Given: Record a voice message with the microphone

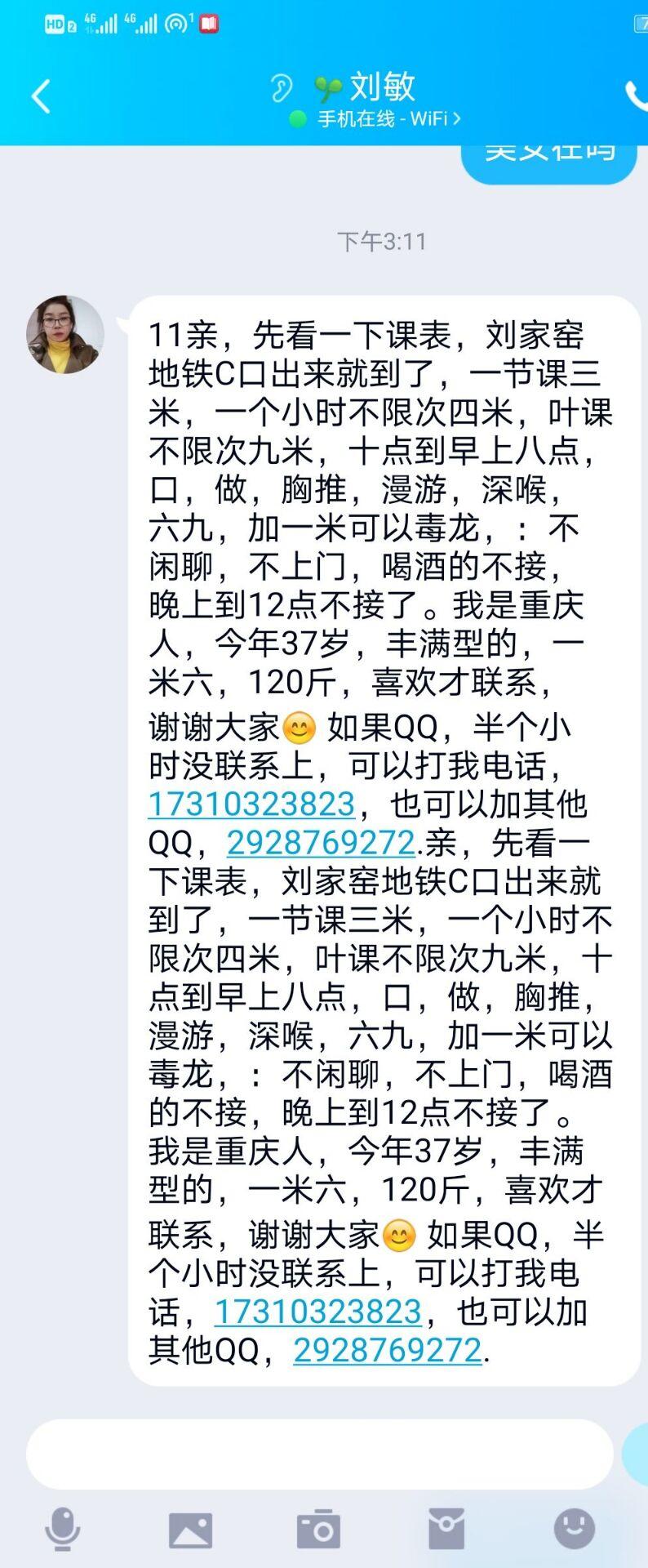Looking at the screenshot, I should coord(62,1529).
